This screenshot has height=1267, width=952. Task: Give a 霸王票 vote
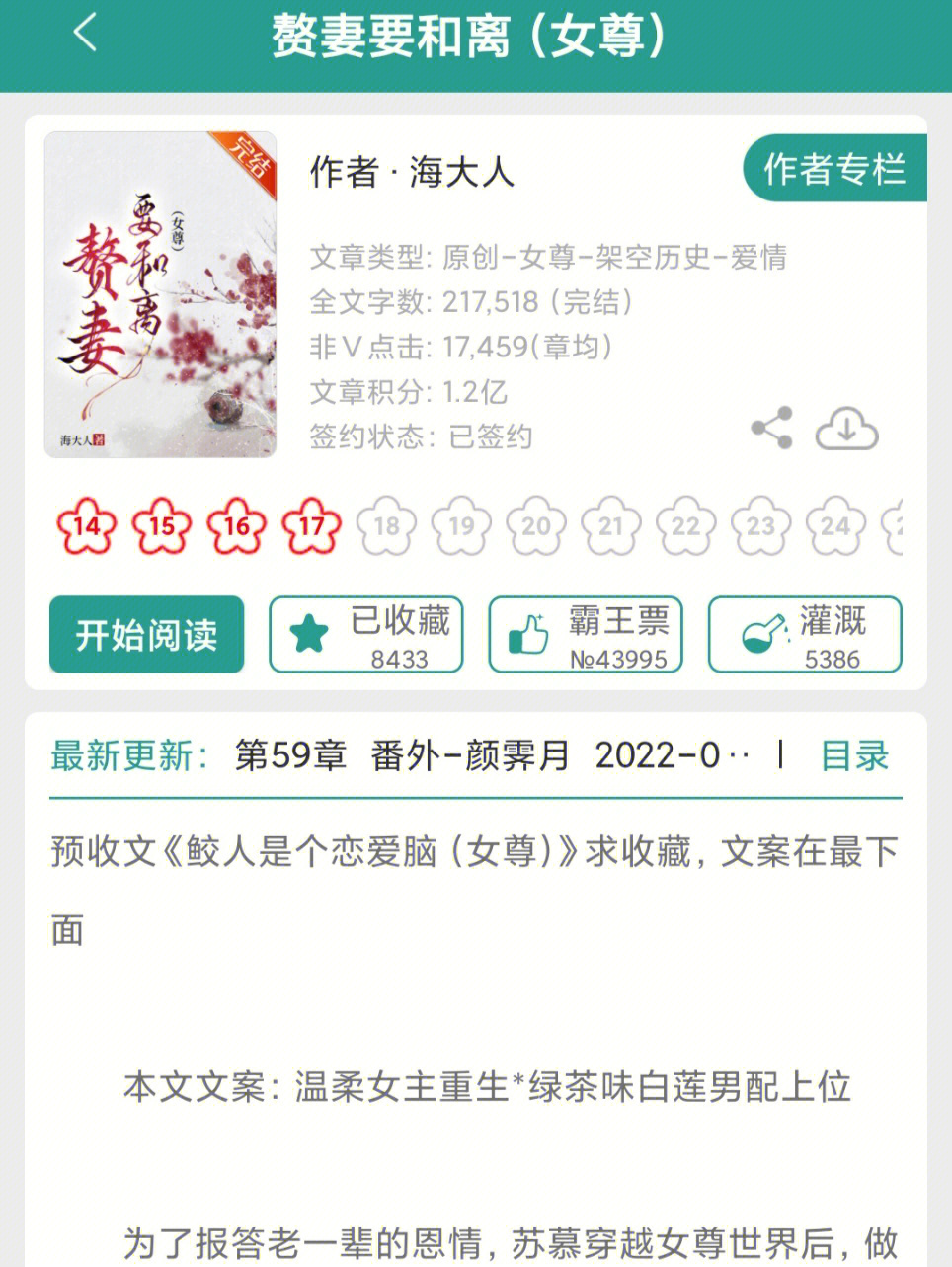[x=586, y=635]
